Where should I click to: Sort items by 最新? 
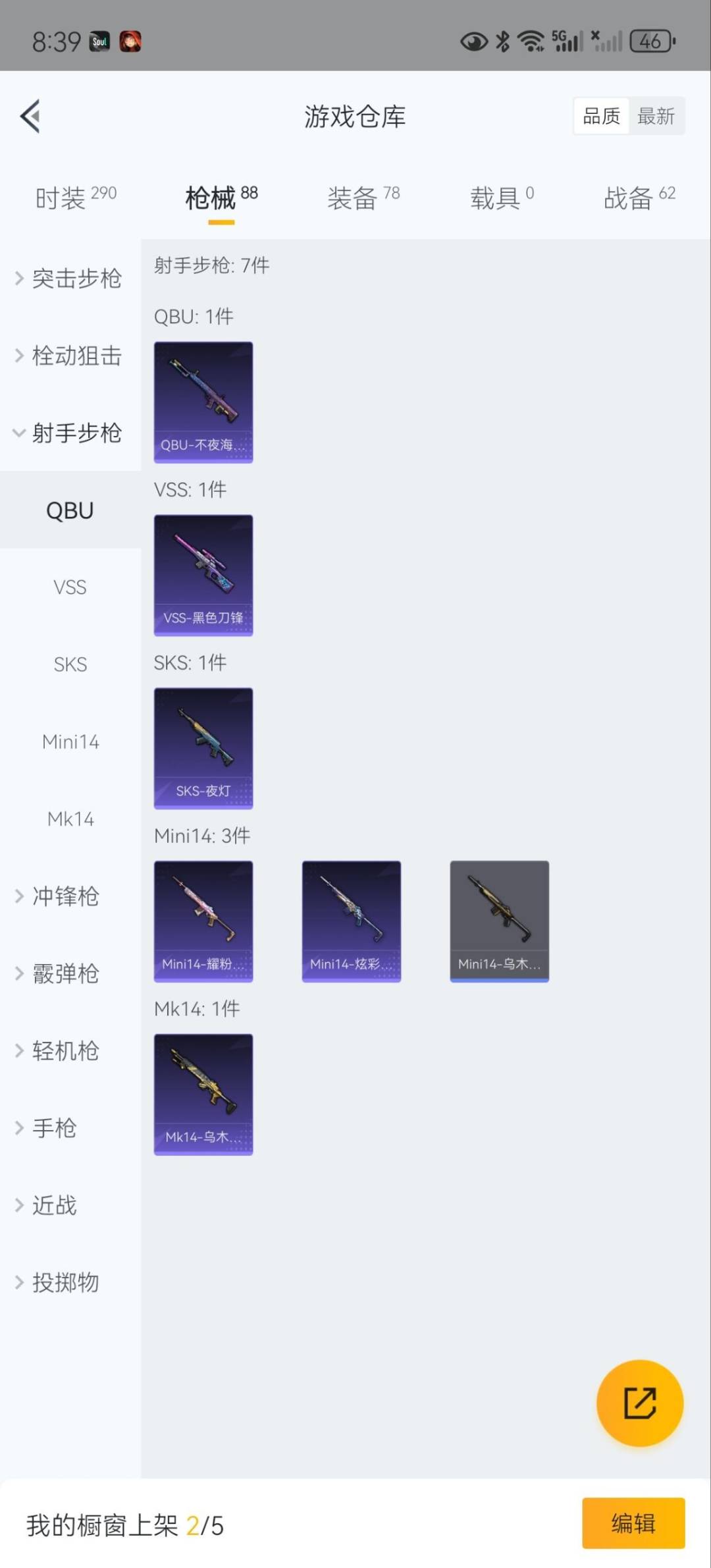click(656, 117)
